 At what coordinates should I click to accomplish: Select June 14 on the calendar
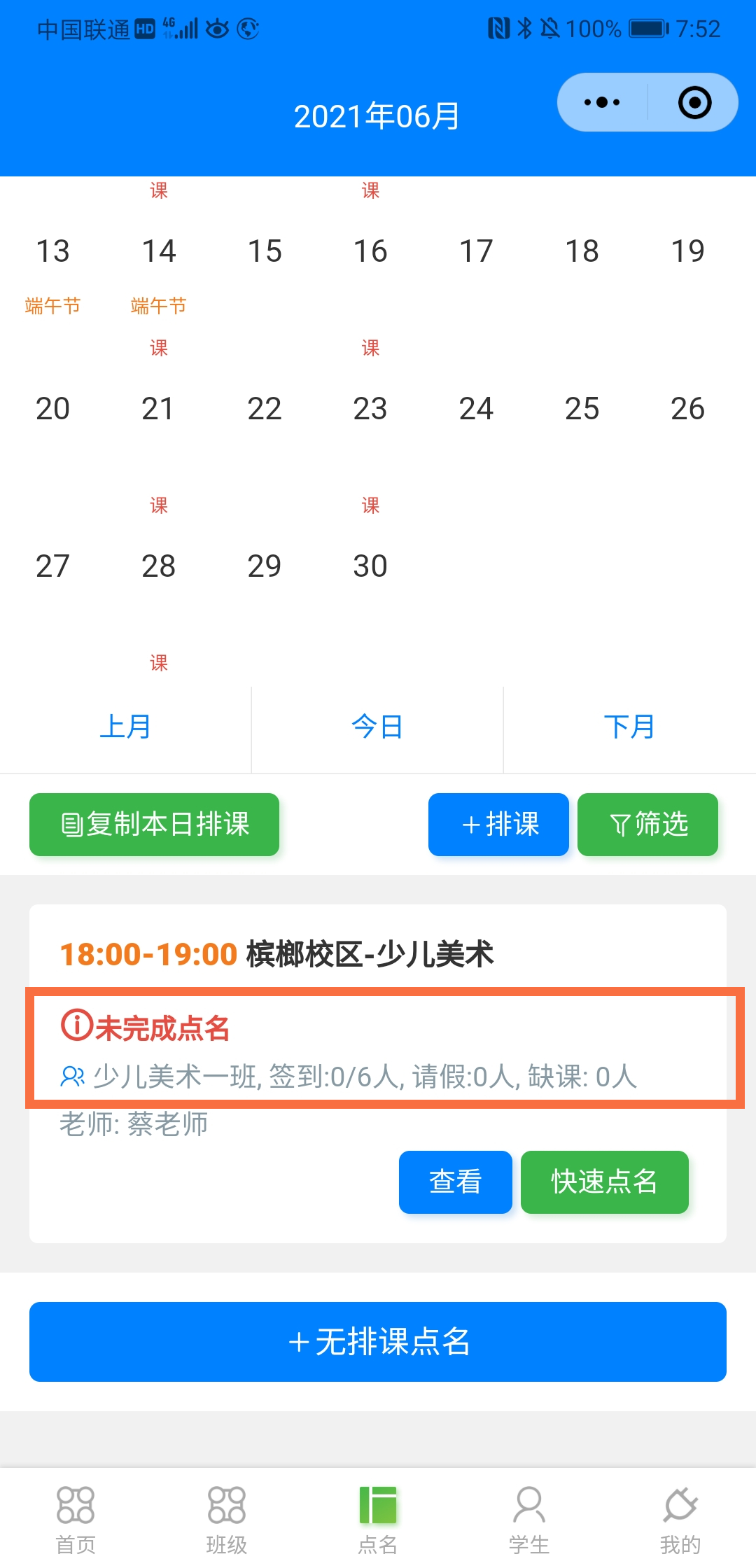pos(159,251)
